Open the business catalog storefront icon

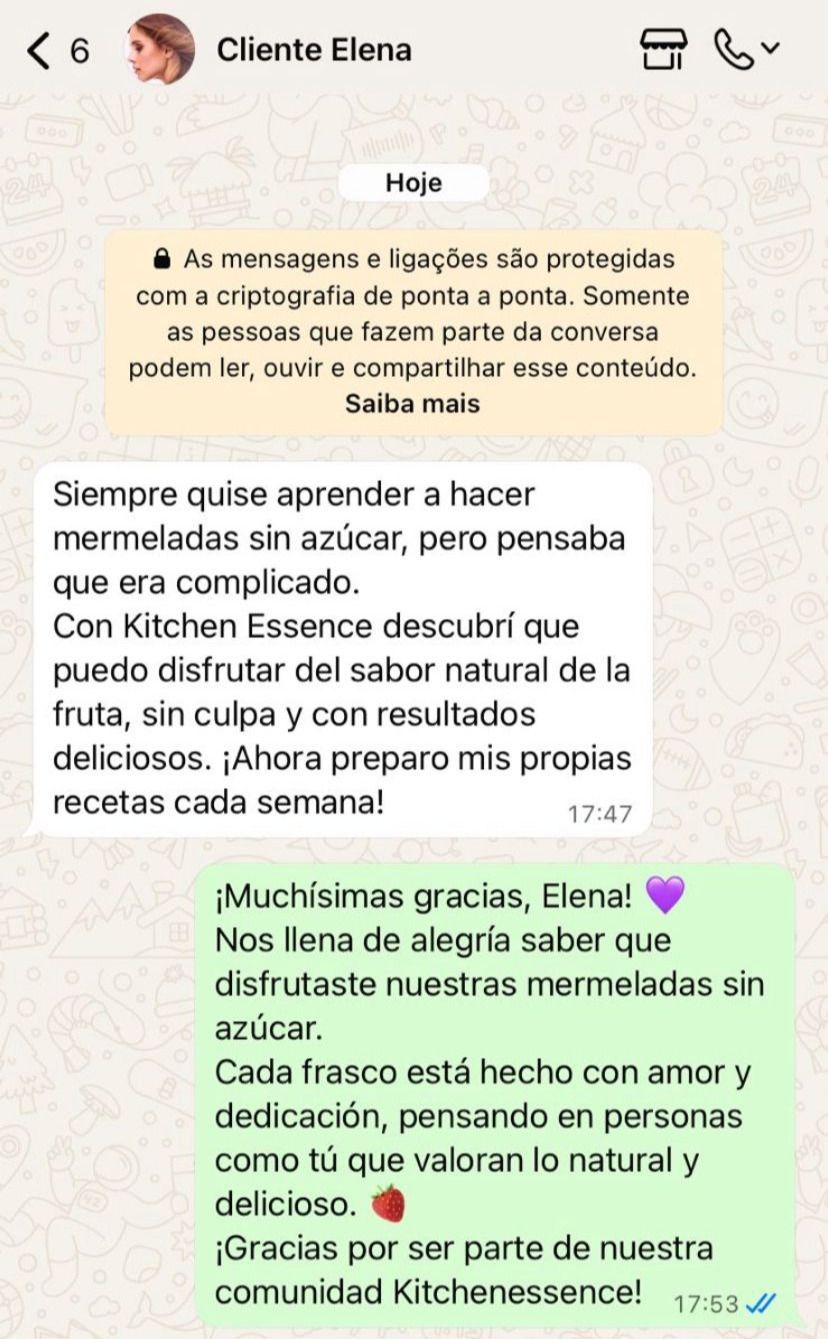[663, 49]
